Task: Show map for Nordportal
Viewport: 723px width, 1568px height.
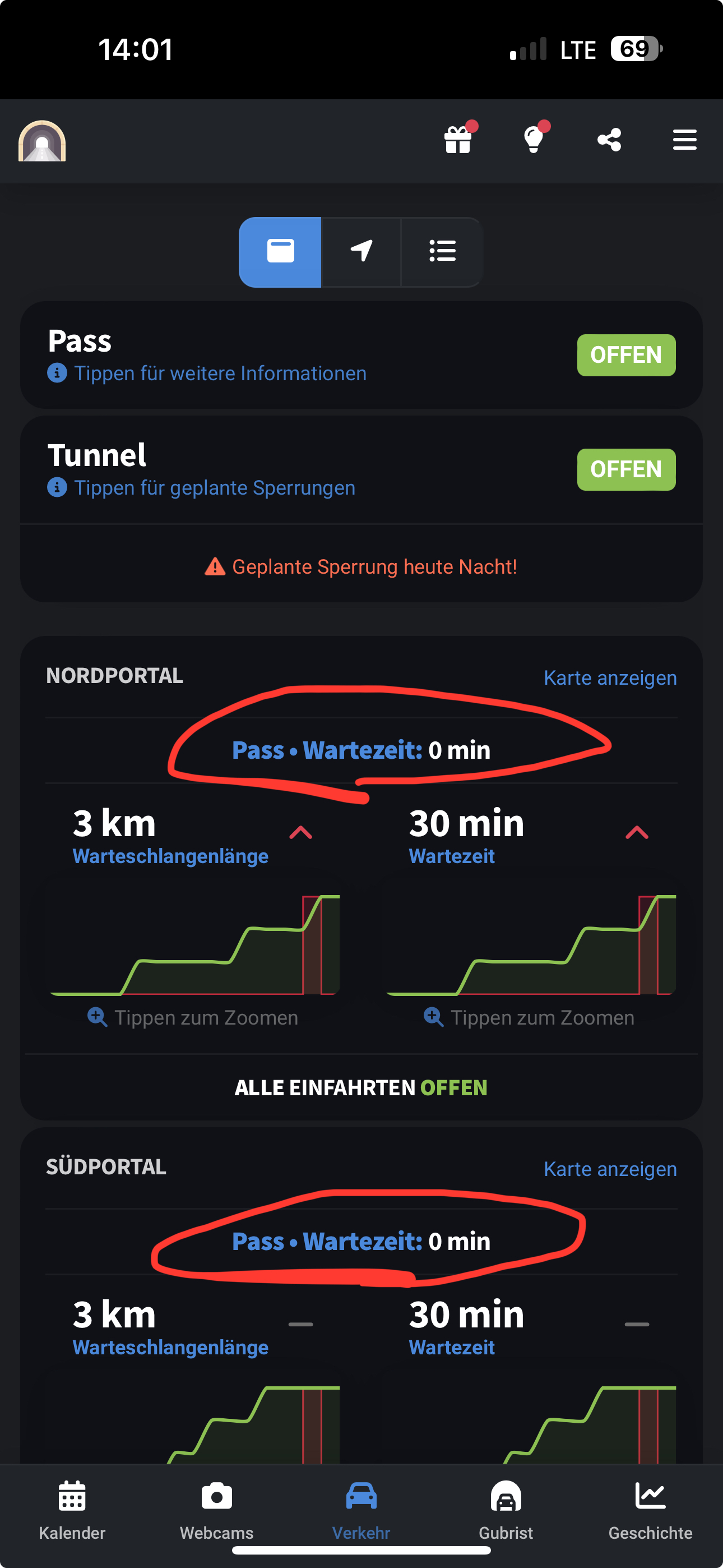Action: pyautogui.click(x=610, y=677)
